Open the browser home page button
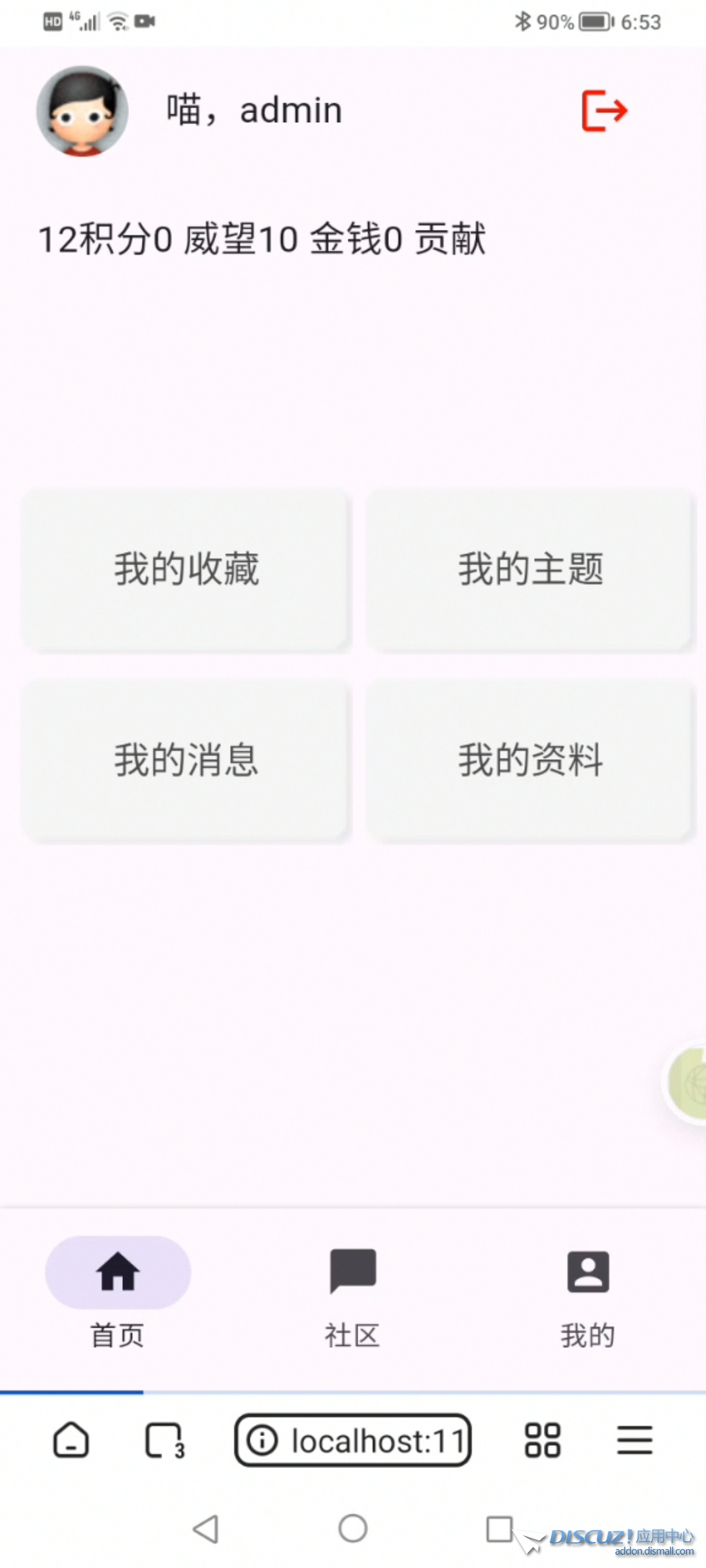This screenshot has height=1568, width=706. pyautogui.click(x=71, y=1440)
